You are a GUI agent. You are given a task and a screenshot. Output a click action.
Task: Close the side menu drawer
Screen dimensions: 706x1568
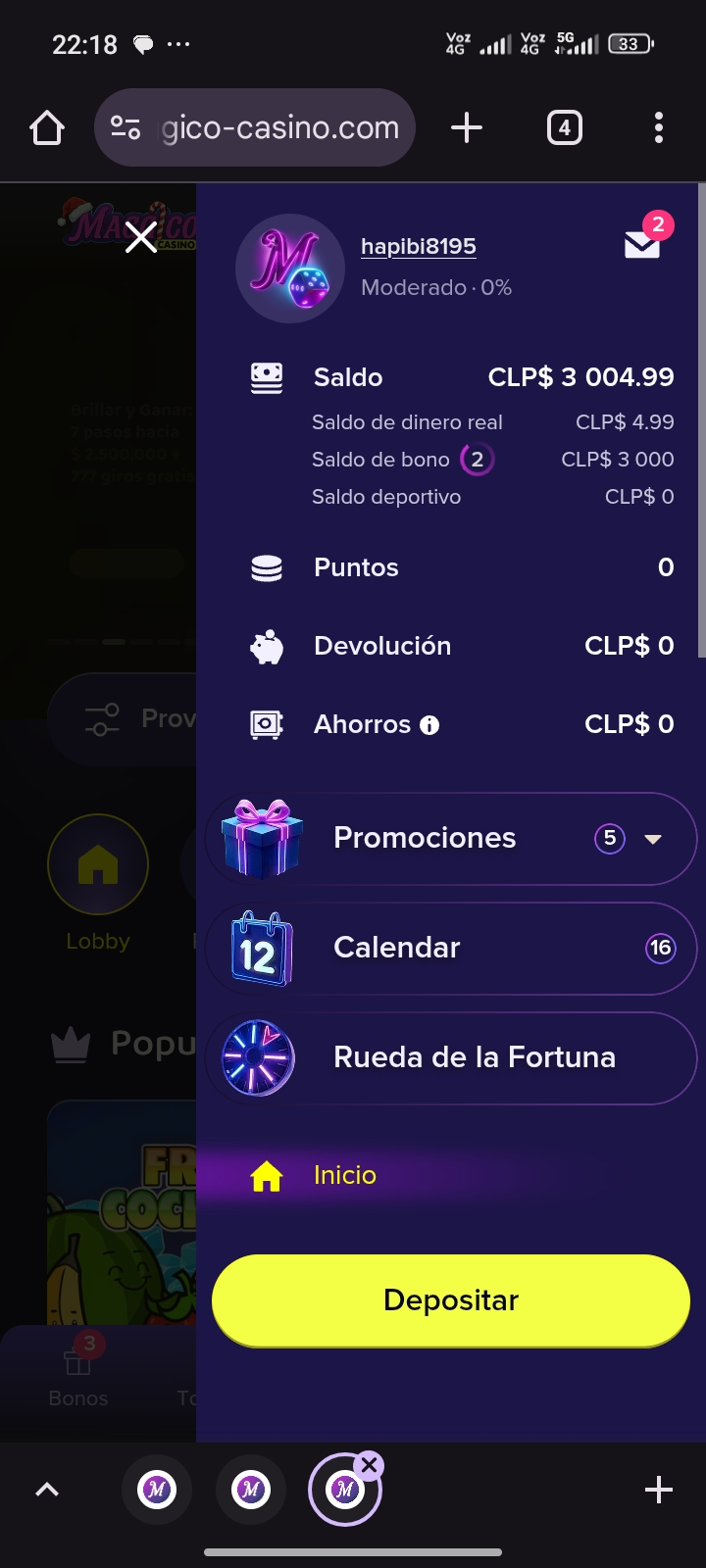point(141,237)
